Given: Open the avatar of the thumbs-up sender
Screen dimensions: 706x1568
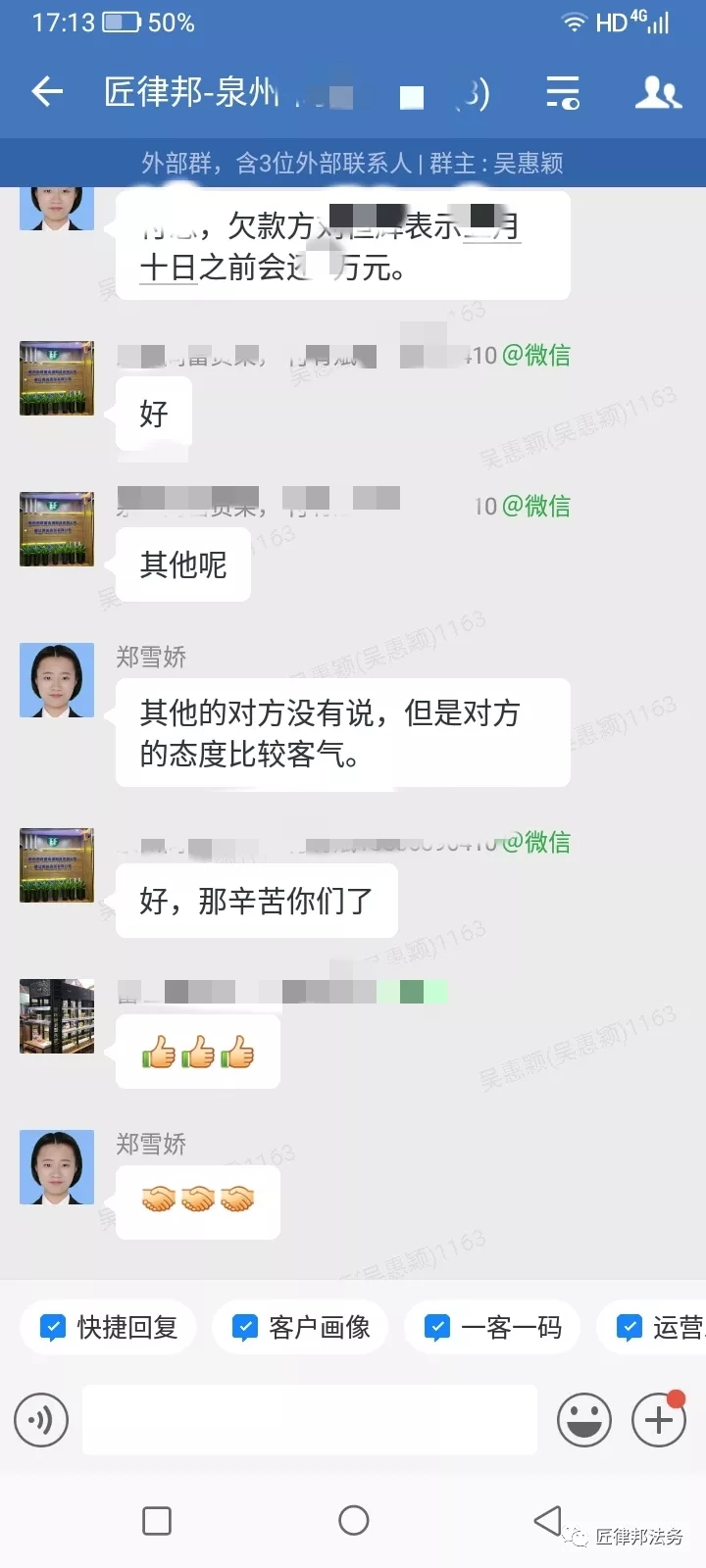Looking at the screenshot, I should pos(57,1016).
